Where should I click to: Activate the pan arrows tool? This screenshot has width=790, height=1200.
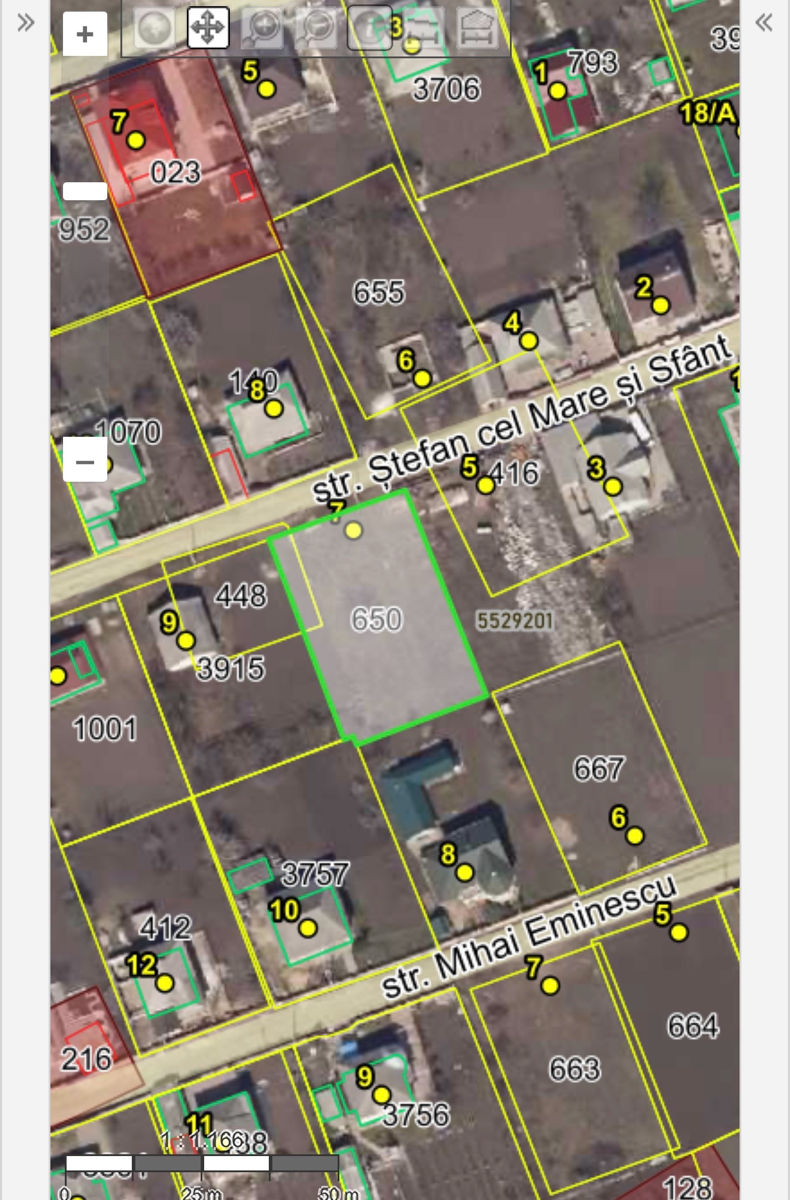[207, 28]
